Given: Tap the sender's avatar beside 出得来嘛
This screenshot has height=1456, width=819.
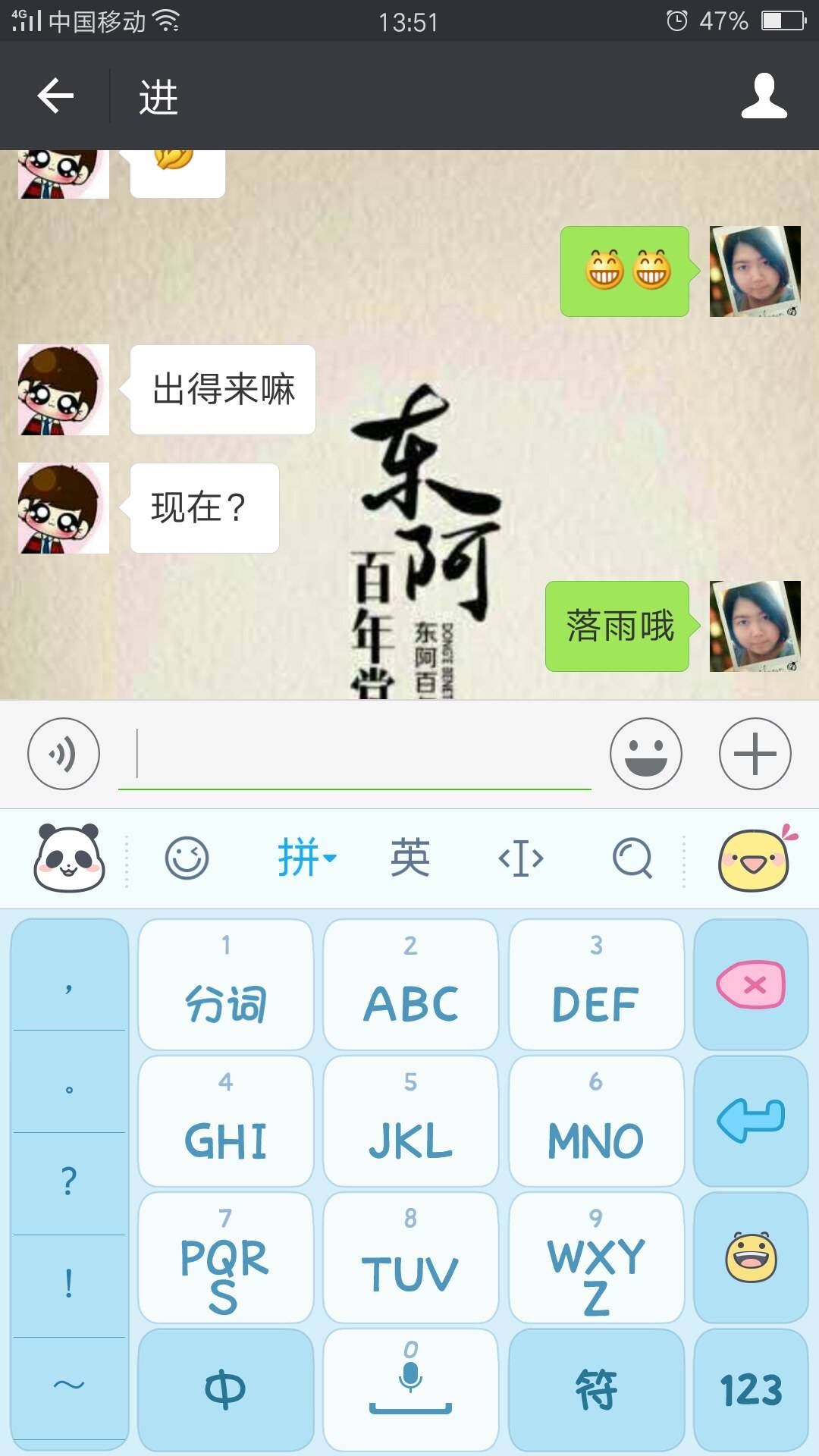Looking at the screenshot, I should click(x=64, y=390).
